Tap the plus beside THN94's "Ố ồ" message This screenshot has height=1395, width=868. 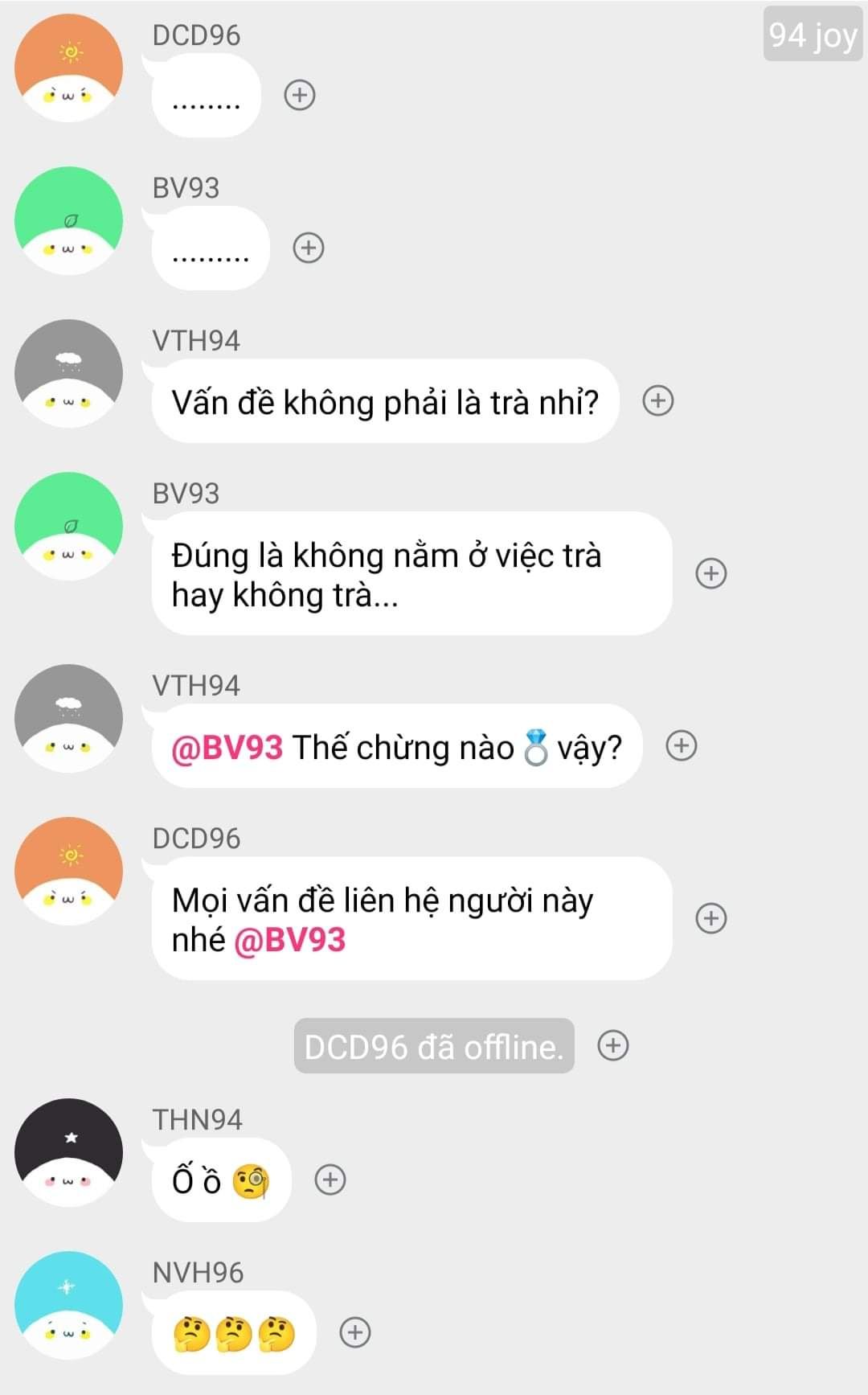click(330, 1180)
